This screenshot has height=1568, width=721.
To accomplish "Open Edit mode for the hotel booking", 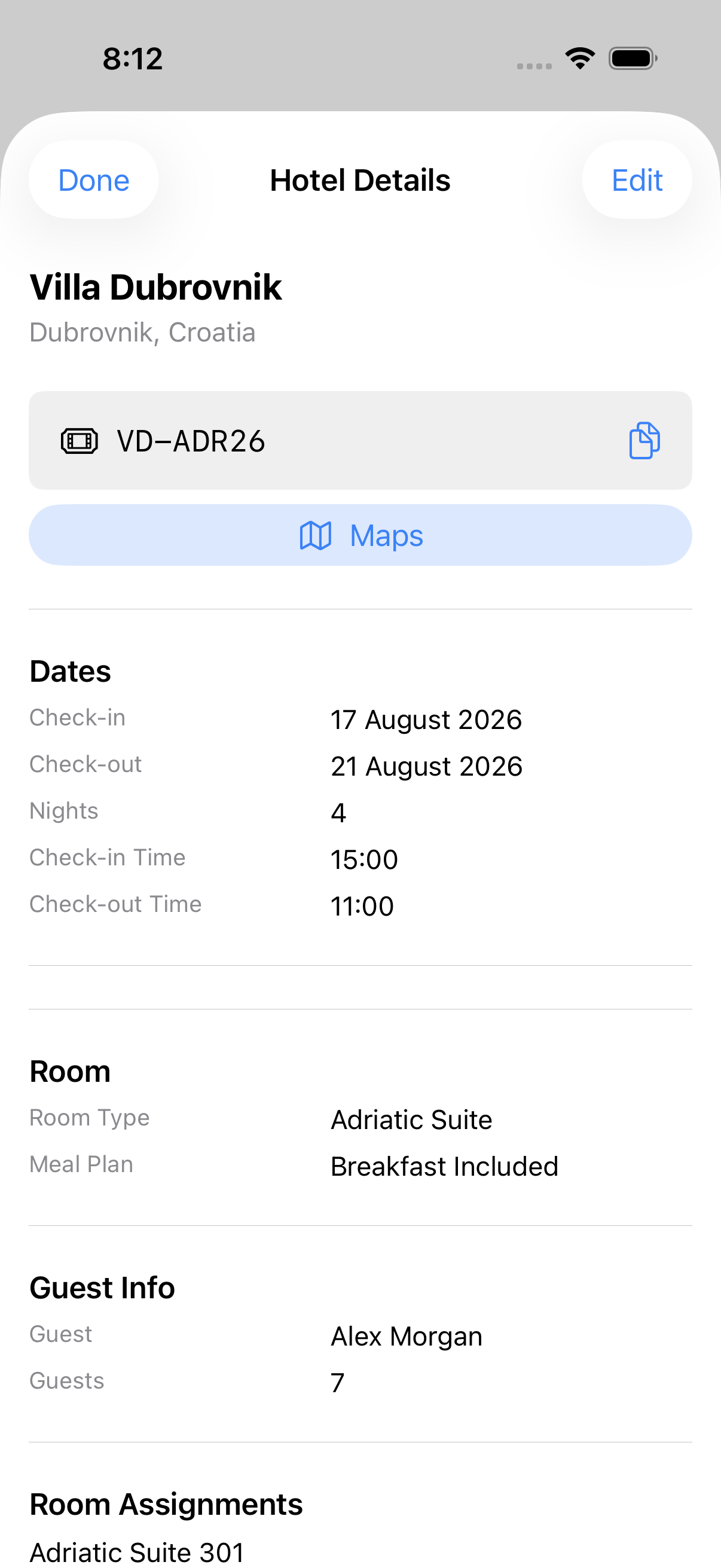I will click(637, 179).
